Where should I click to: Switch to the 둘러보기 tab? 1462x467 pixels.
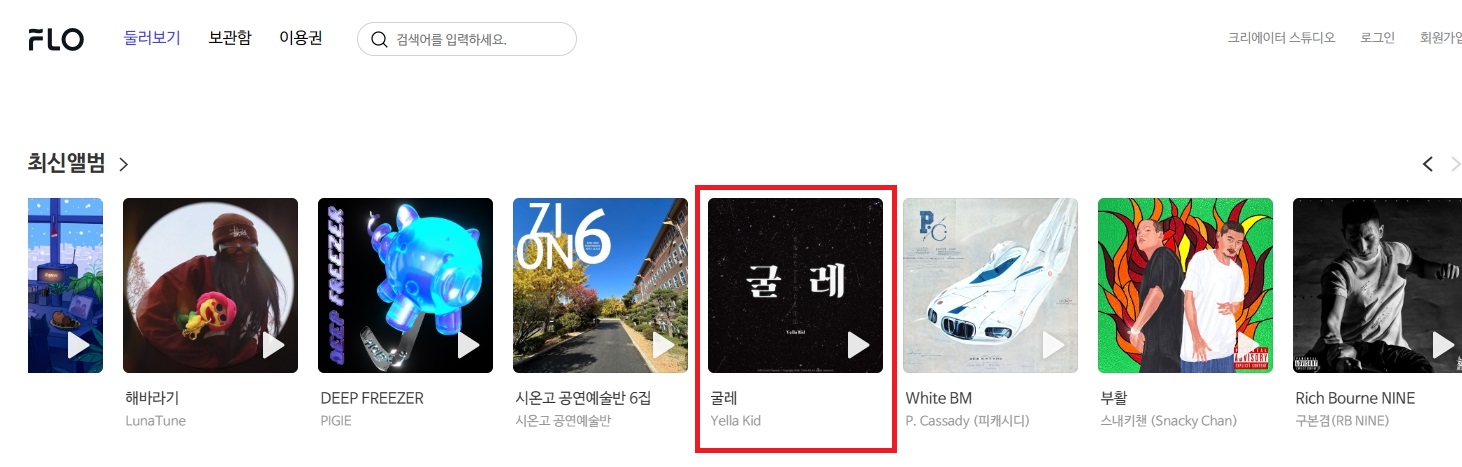152,39
